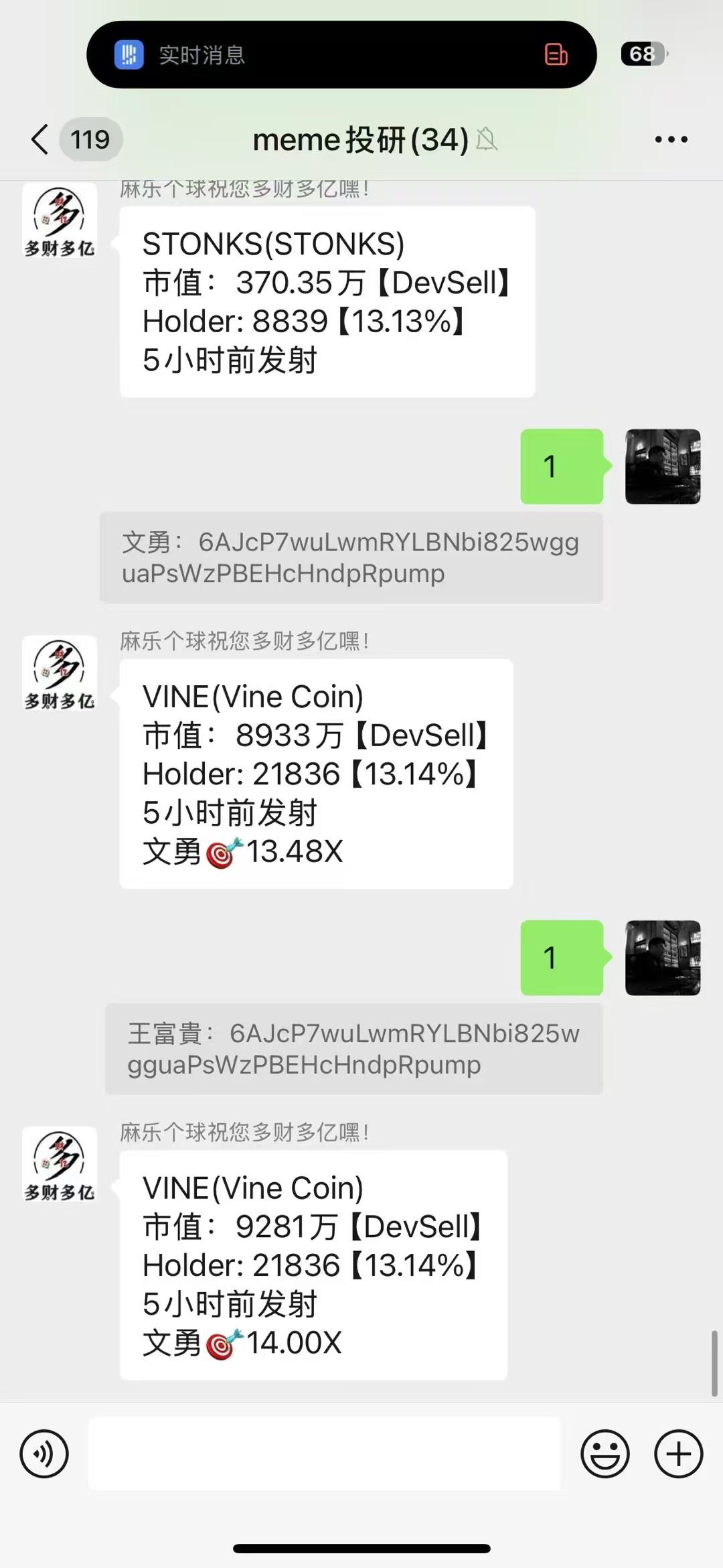
Task: Open the bot avatar beside the VINE 13.48X message
Action: (60, 673)
